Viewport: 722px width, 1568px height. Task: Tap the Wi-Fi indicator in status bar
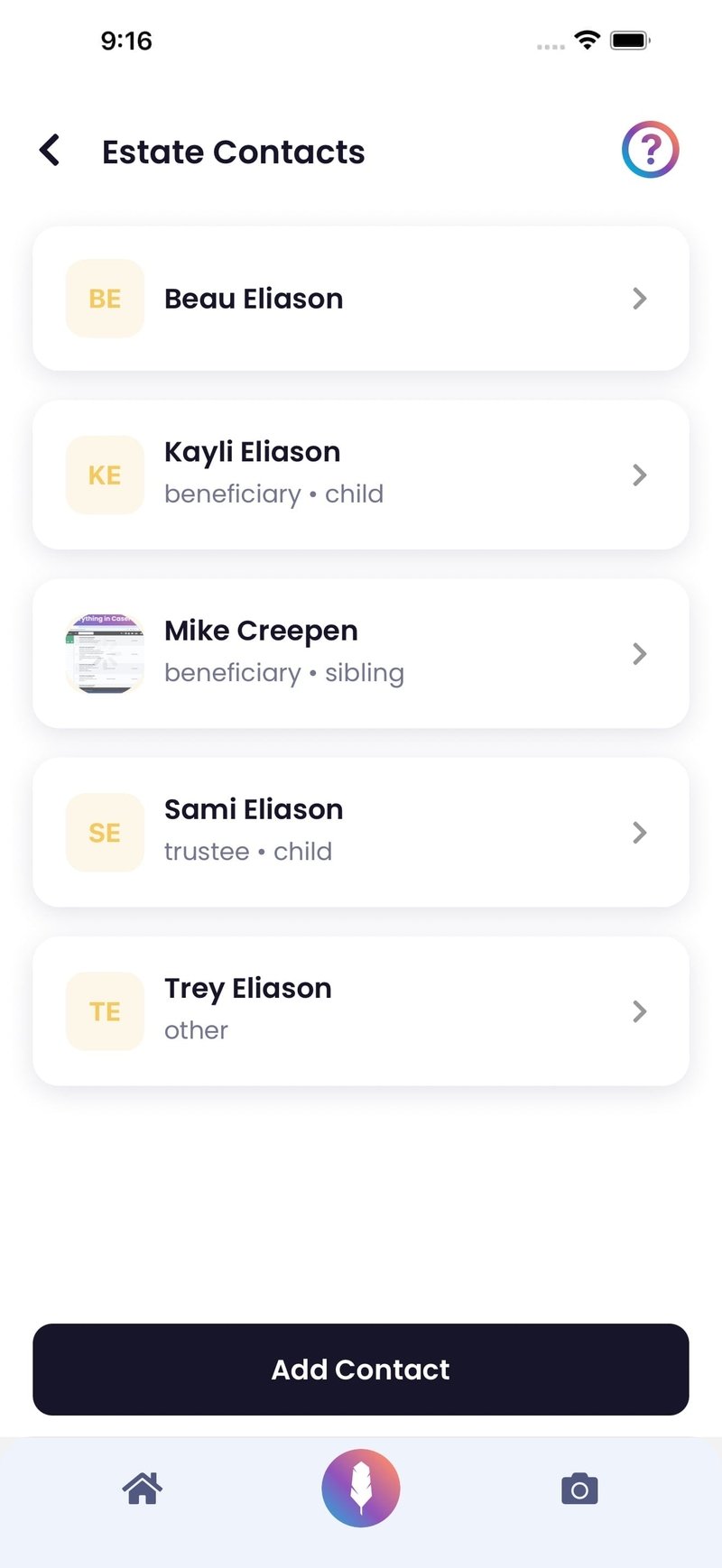coord(585,40)
